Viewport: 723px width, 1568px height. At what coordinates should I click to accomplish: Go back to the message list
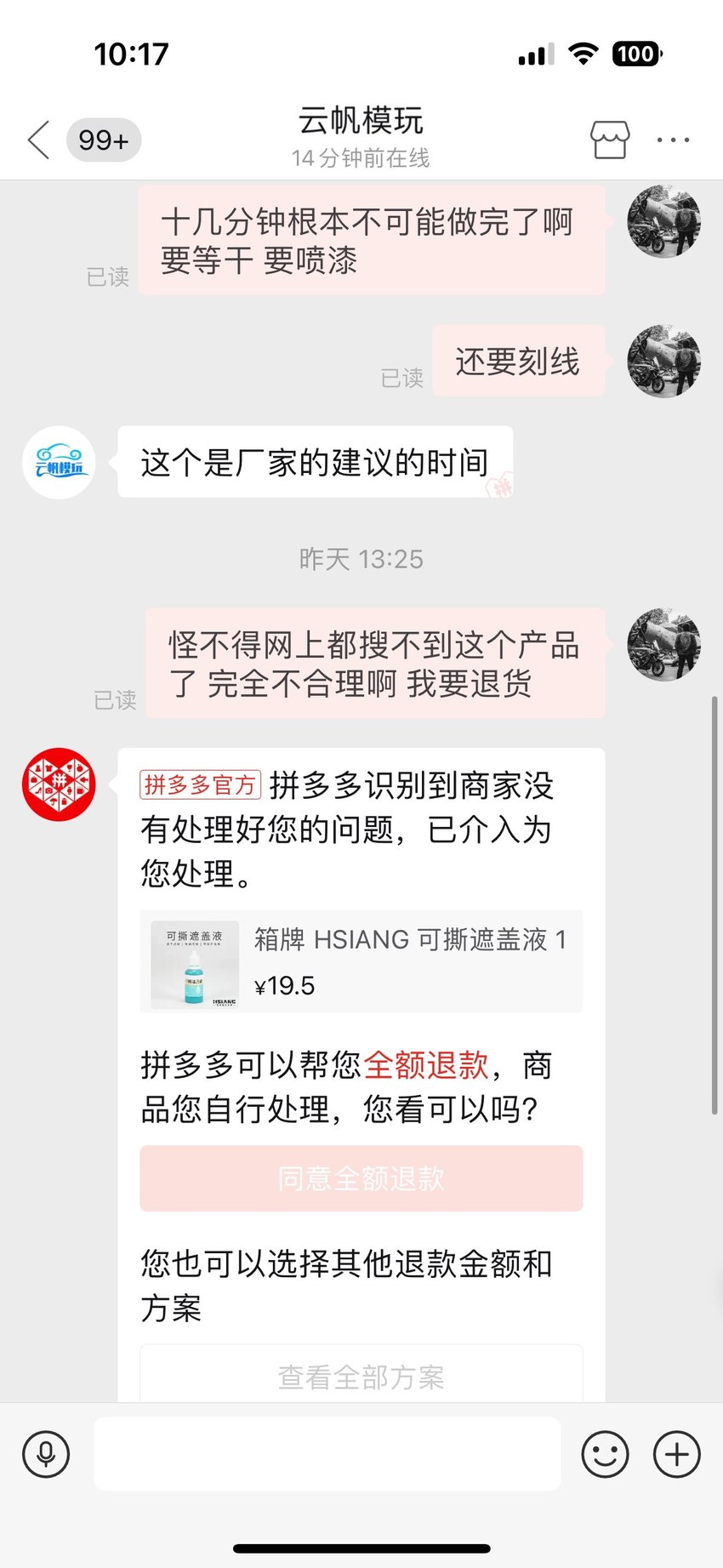click(39, 140)
